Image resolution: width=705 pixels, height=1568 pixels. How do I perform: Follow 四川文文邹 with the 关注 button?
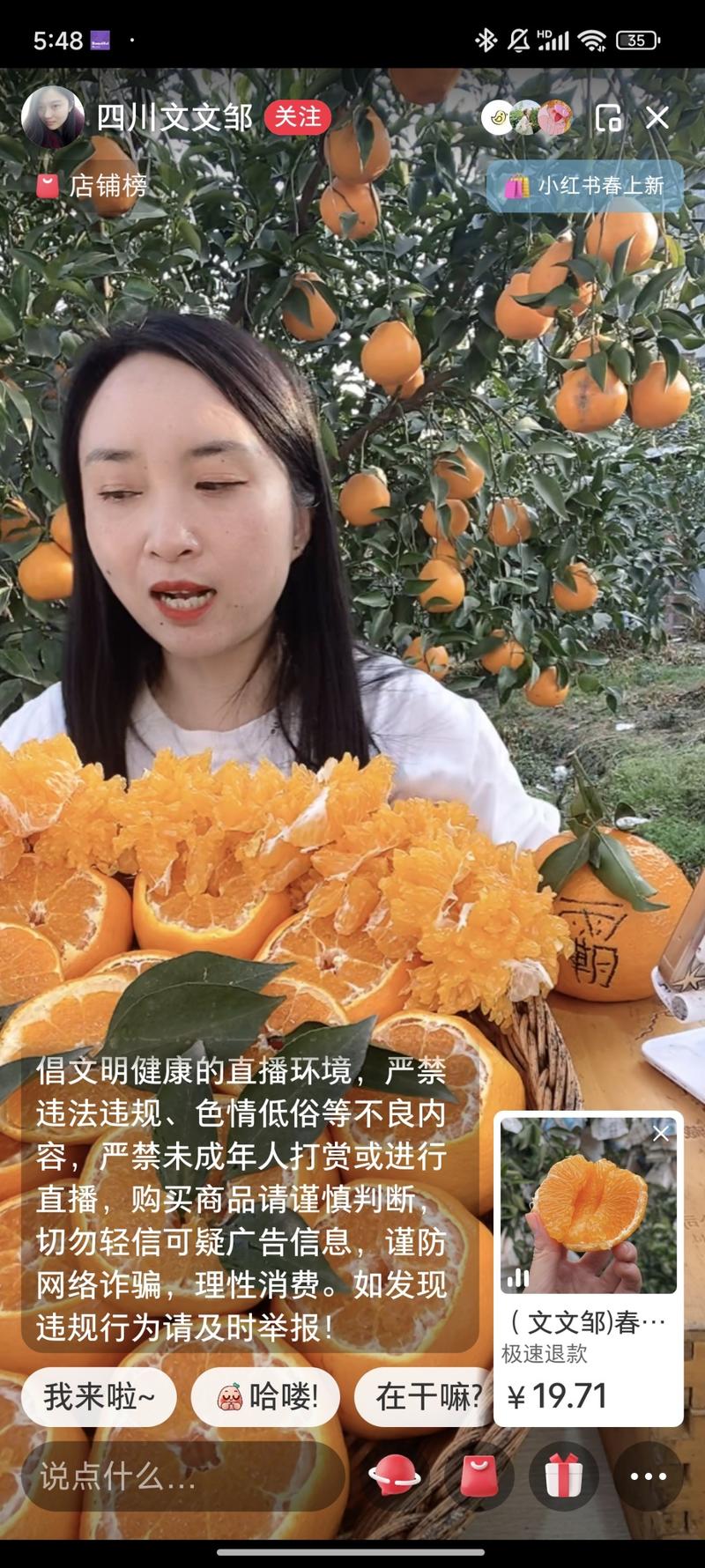tap(298, 117)
